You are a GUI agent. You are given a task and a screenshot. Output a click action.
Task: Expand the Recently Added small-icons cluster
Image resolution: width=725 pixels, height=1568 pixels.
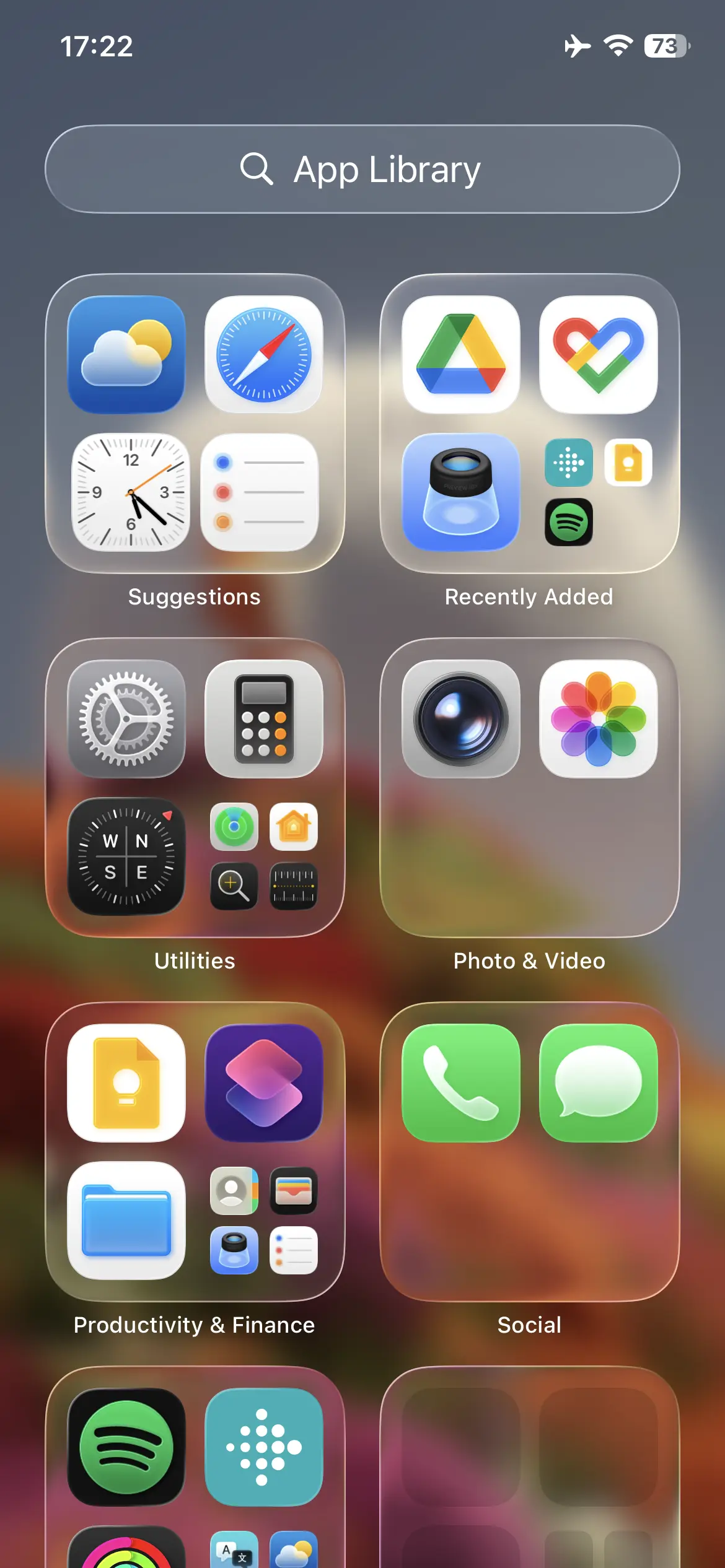point(599,492)
